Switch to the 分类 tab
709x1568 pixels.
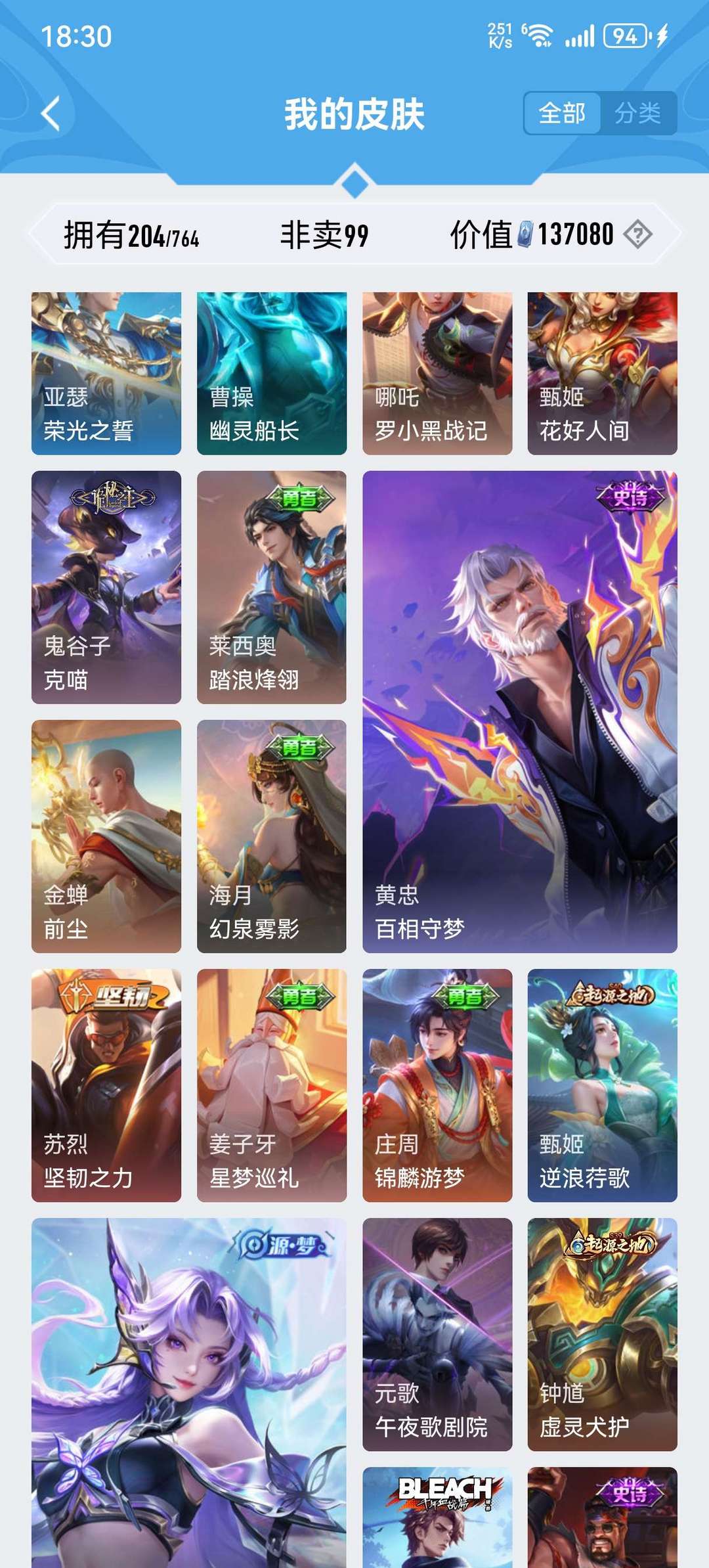[637, 114]
